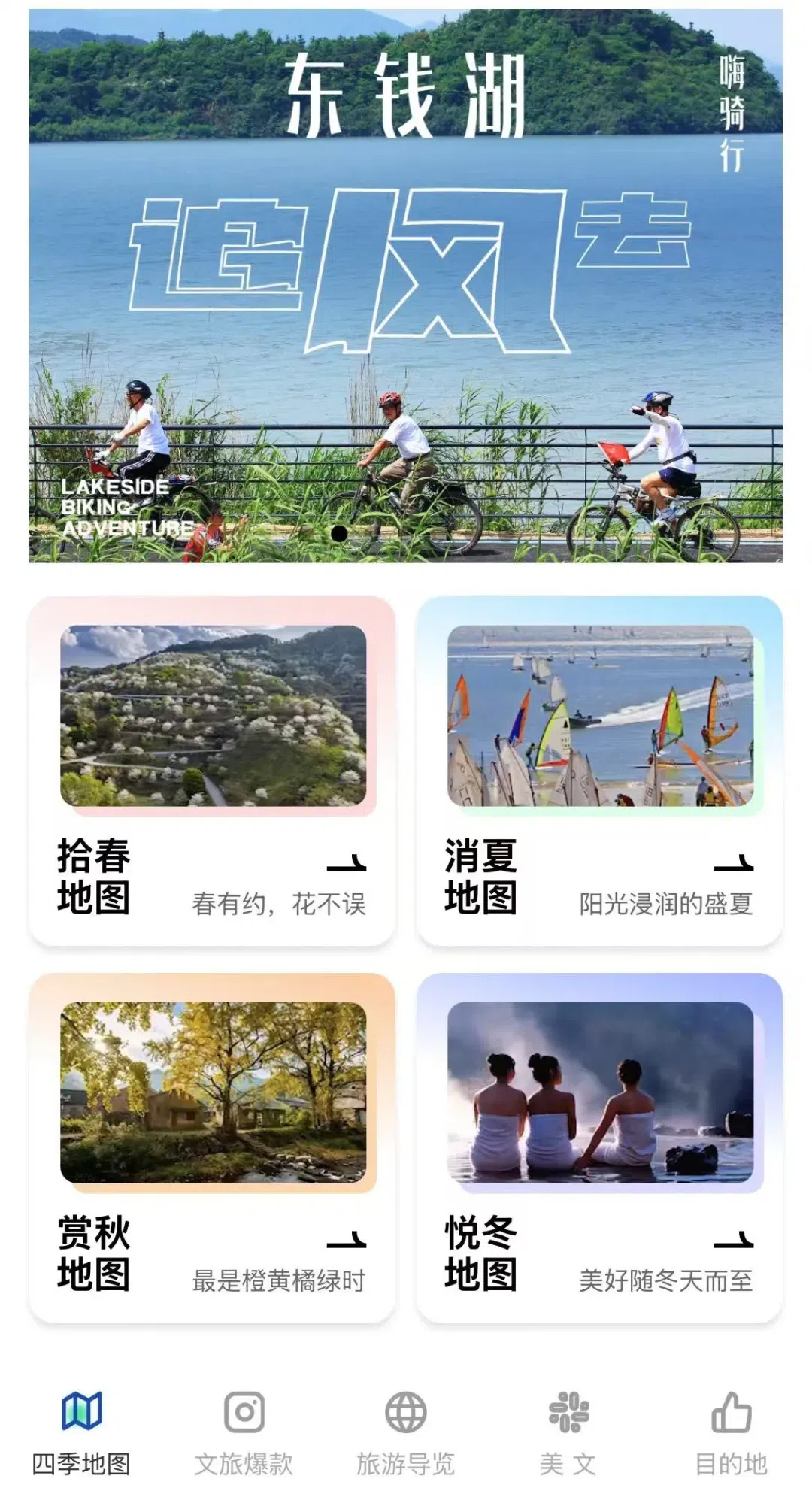
Task: Switch to the 旅游导览 tab
Action: click(x=406, y=1433)
